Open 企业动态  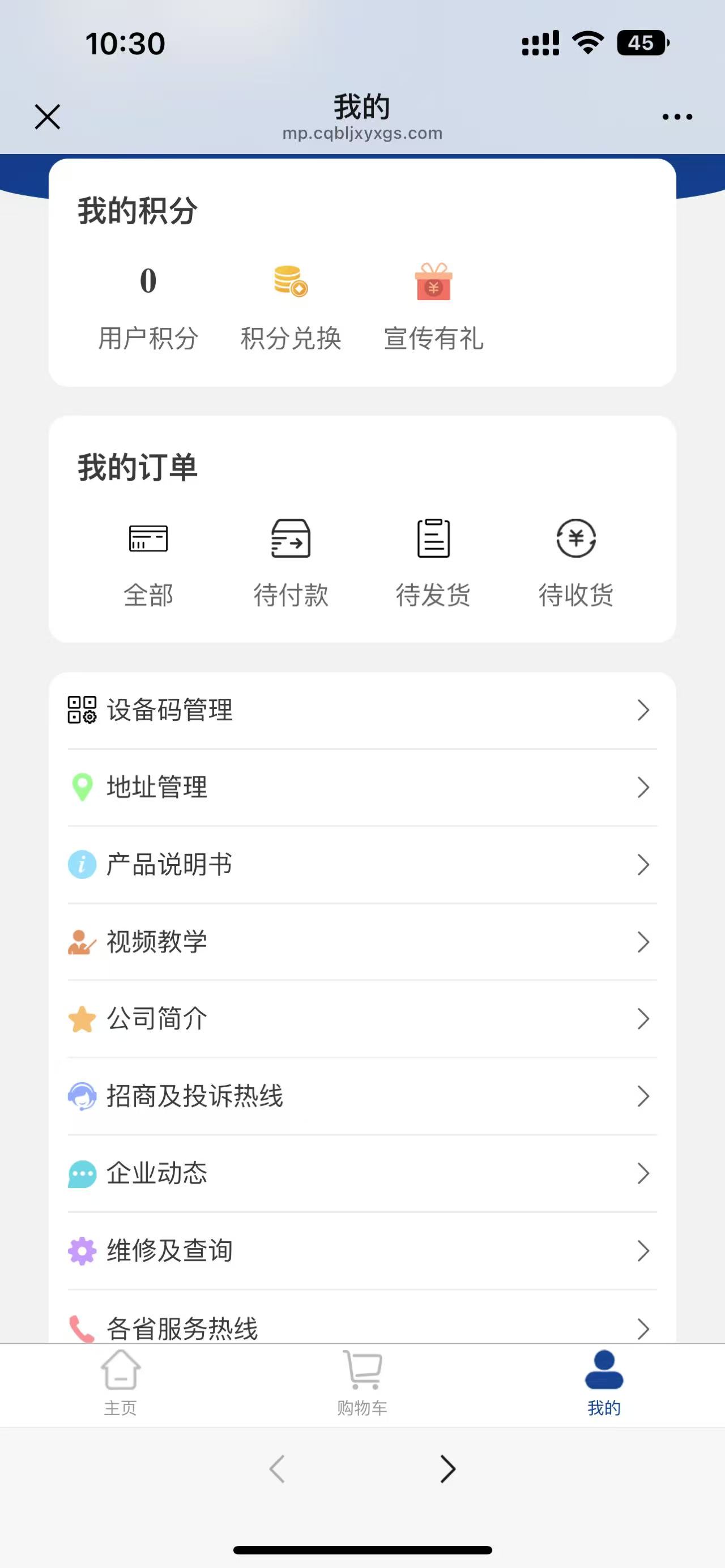[x=362, y=1173]
